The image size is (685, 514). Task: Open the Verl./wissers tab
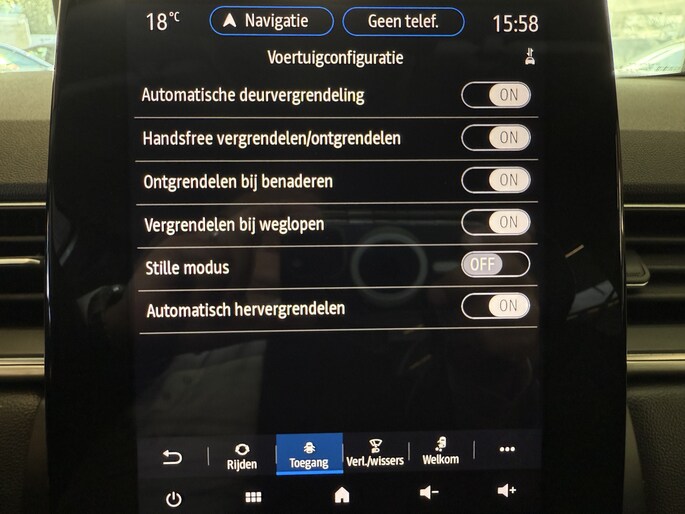[375, 454]
